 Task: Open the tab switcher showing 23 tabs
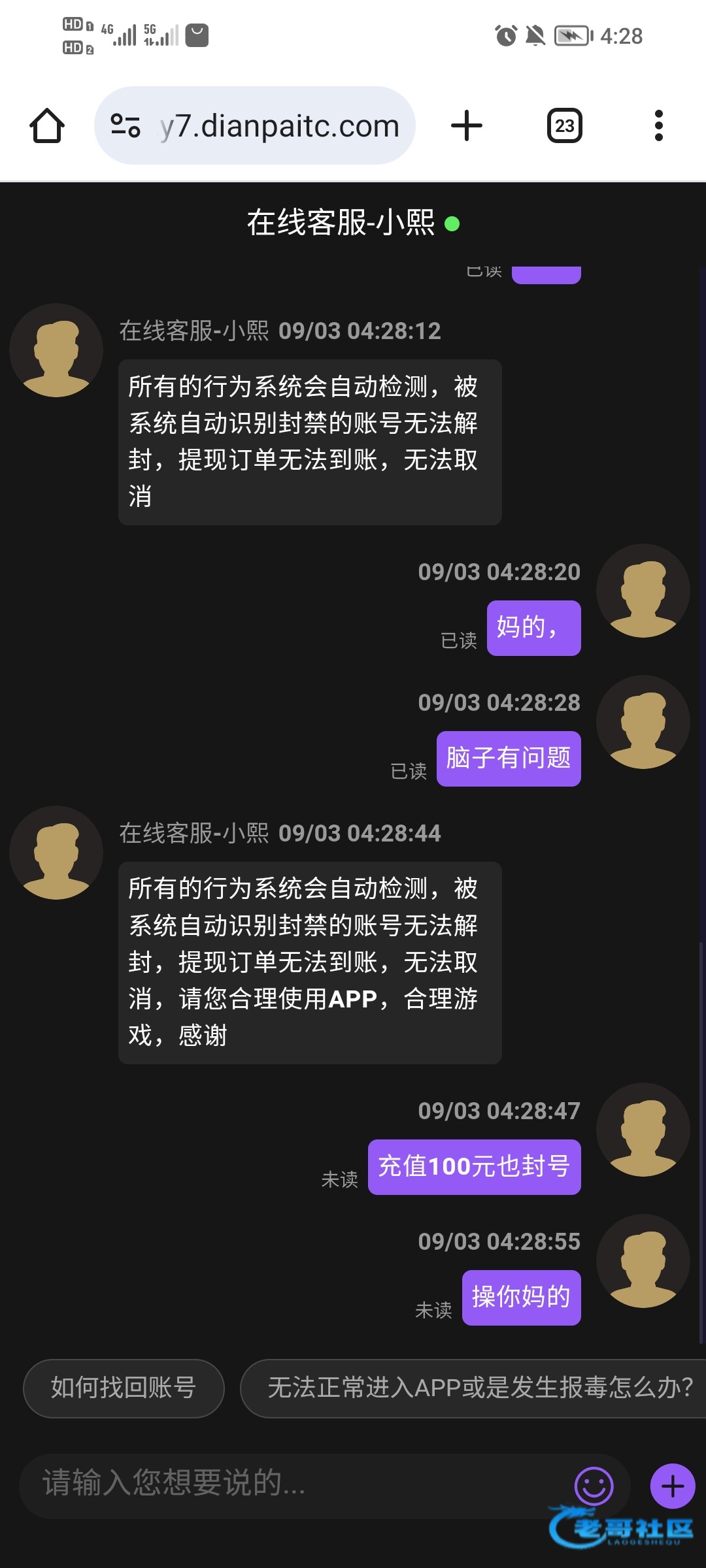[x=565, y=125]
